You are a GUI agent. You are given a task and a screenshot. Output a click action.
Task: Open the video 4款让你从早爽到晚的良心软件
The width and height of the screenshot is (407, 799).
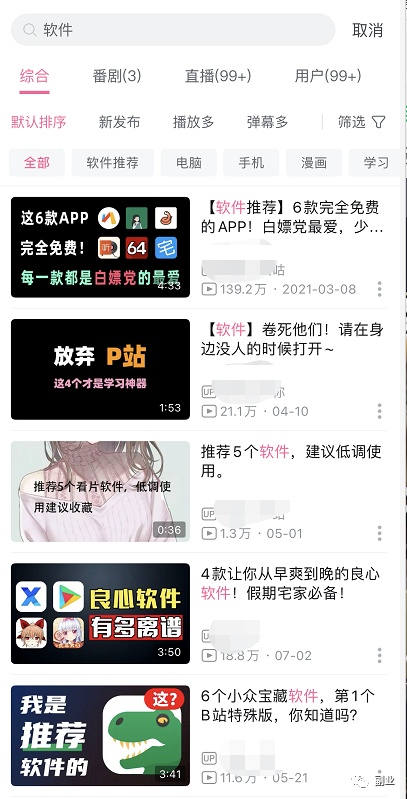click(199, 614)
